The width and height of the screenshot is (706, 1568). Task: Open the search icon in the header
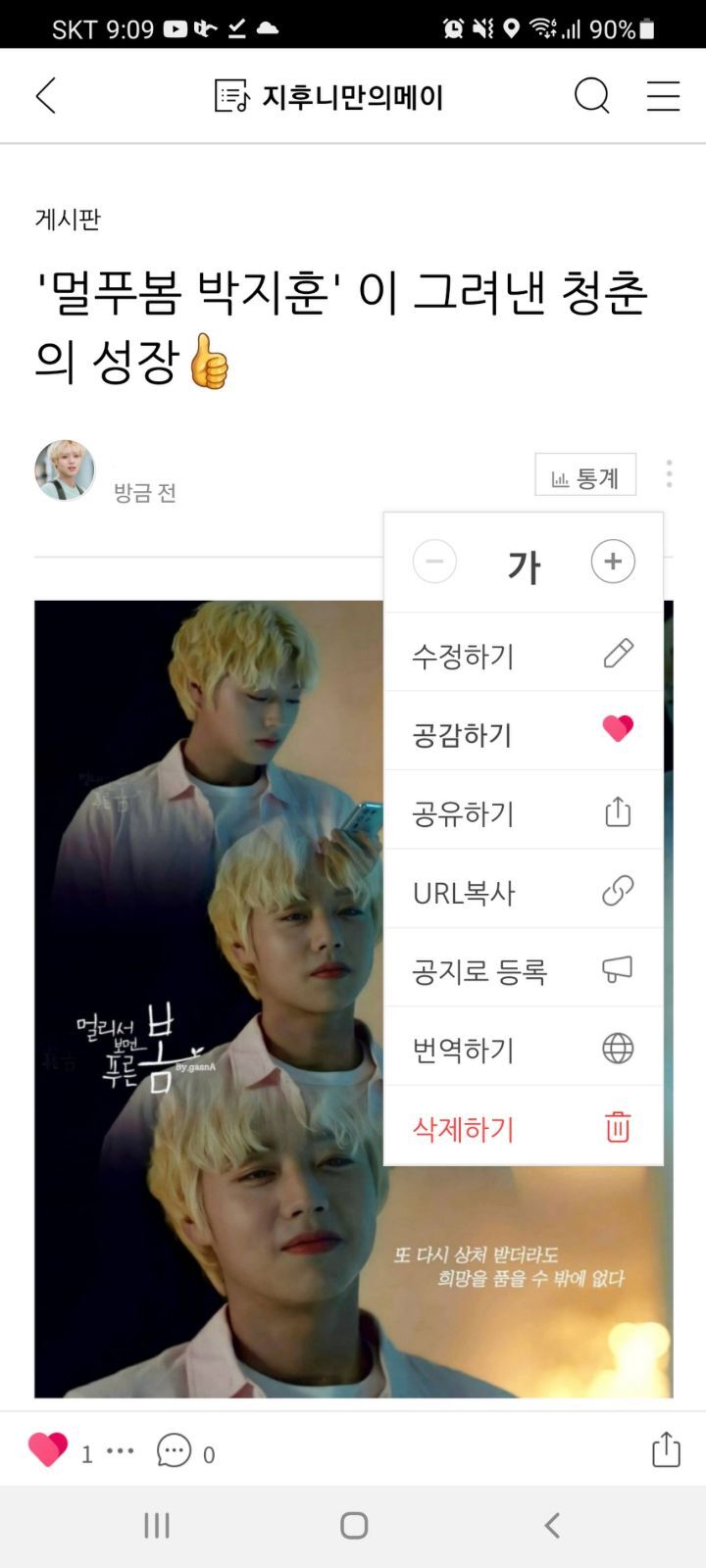(x=591, y=96)
